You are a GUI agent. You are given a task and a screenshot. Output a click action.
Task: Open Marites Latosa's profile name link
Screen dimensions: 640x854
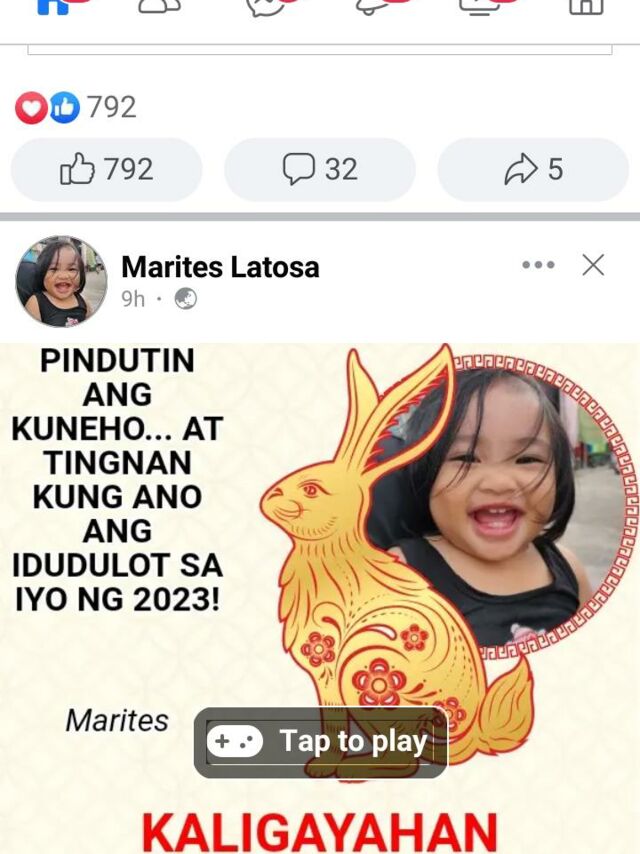pyautogui.click(x=220, y=267)
